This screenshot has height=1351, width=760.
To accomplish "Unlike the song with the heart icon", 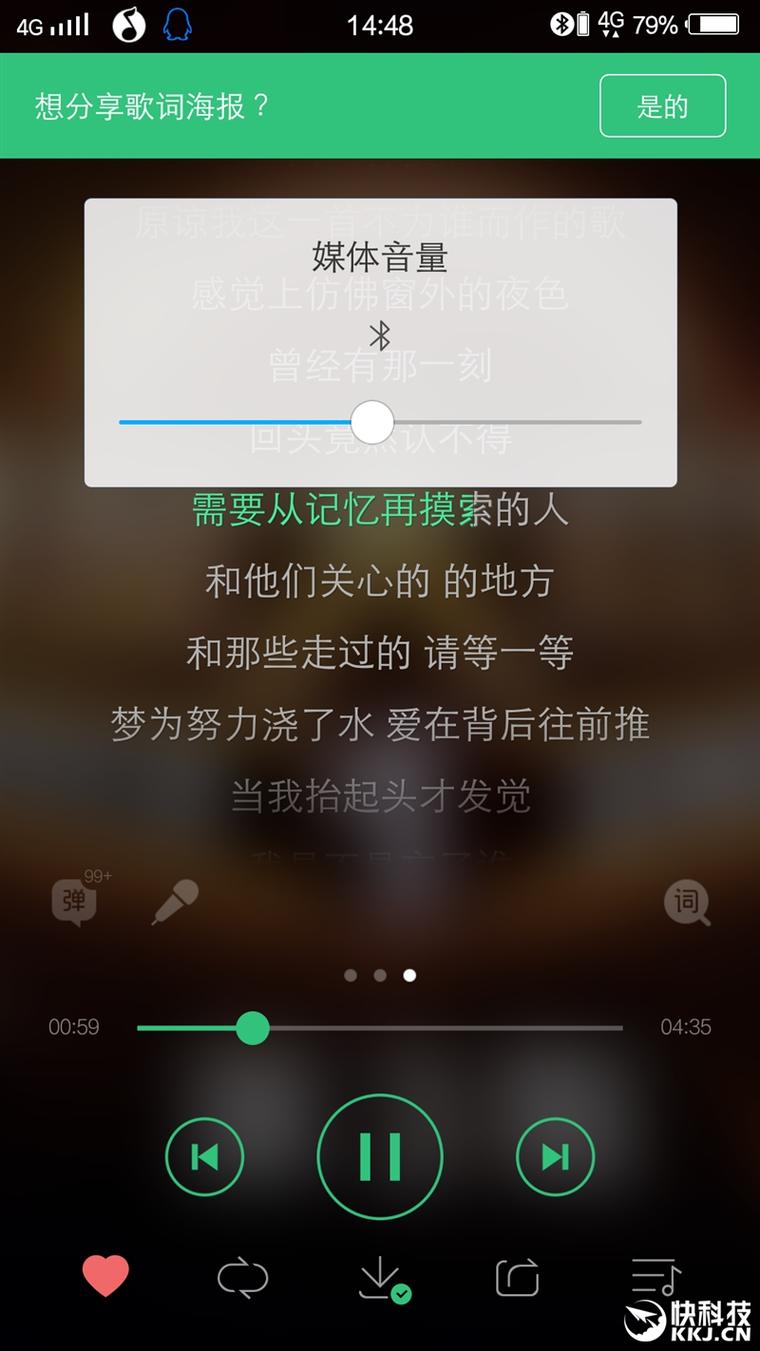I will click(x=105, y=1277).
